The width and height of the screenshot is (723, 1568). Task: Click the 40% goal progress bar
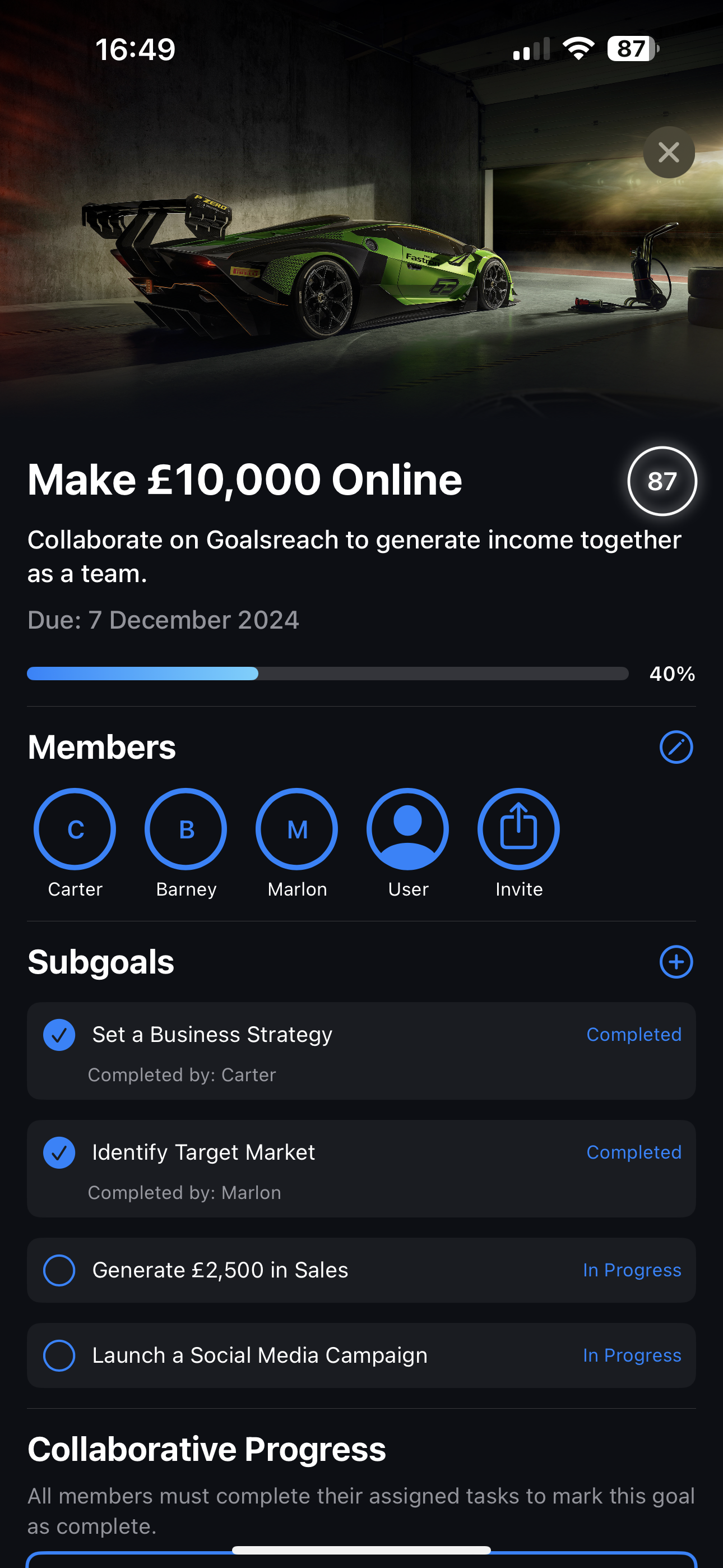point(327,673)
